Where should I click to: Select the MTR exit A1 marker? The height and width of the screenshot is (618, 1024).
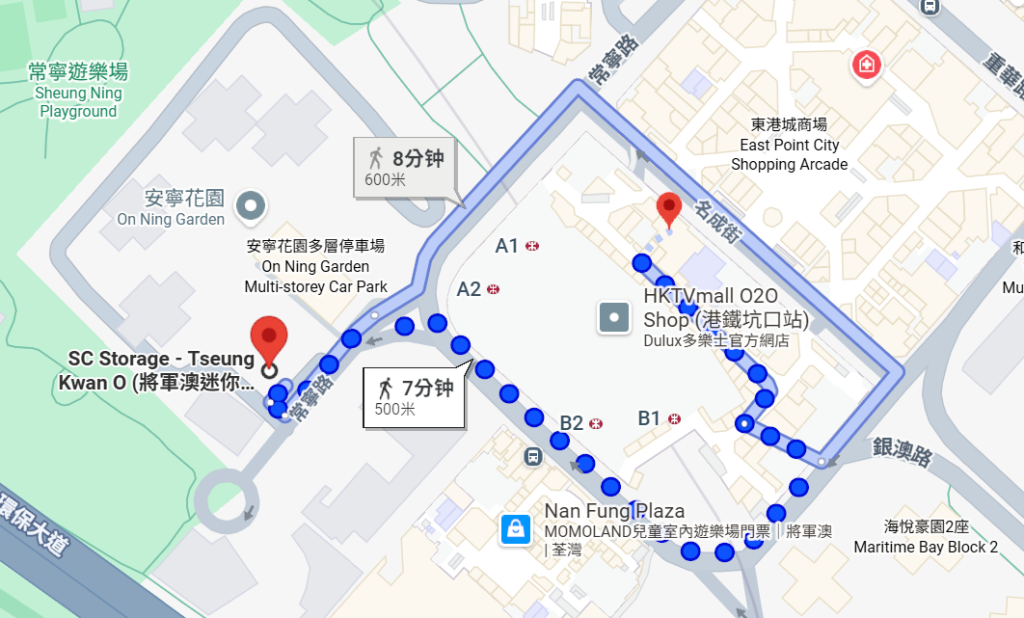coord(532,246)
